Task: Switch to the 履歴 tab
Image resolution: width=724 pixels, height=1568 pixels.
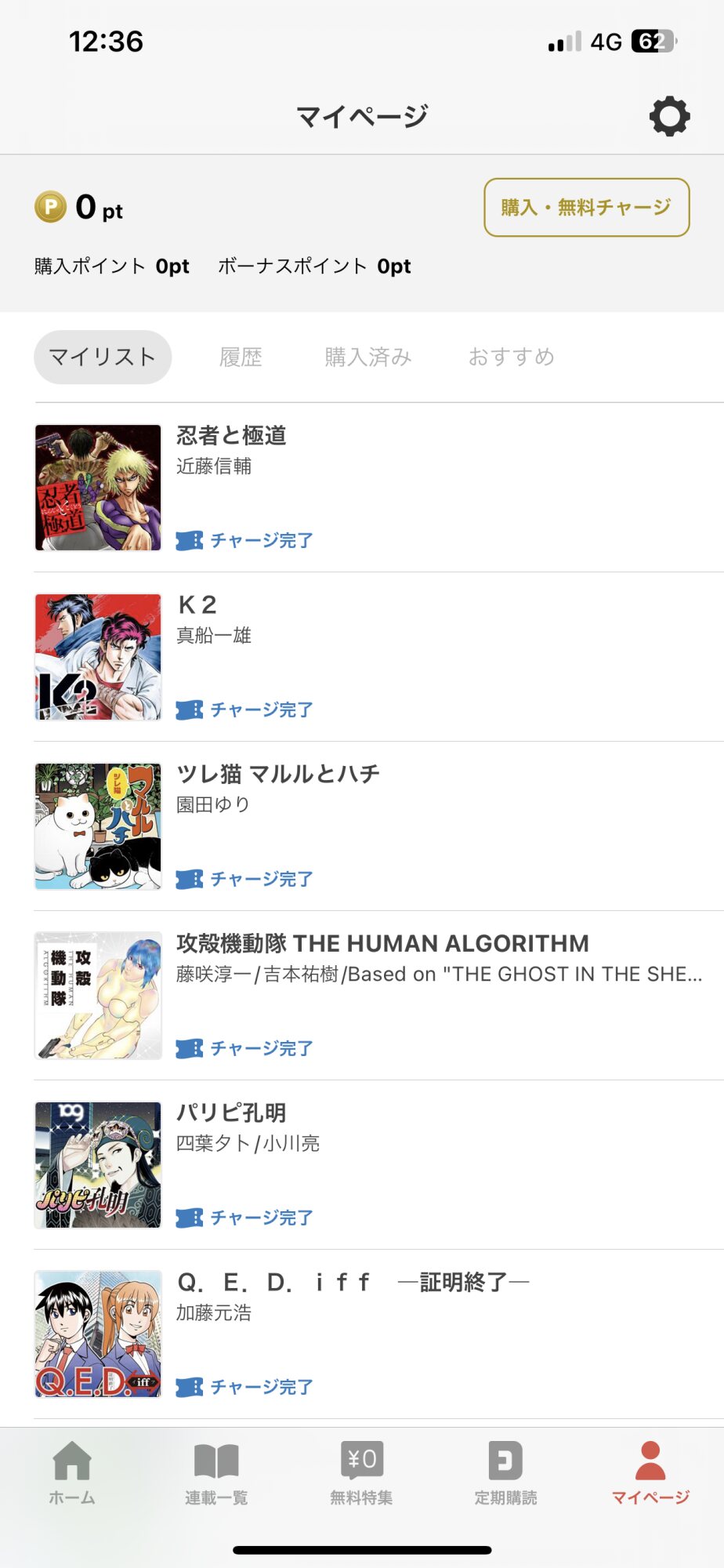Action: [x=241, y=358]
